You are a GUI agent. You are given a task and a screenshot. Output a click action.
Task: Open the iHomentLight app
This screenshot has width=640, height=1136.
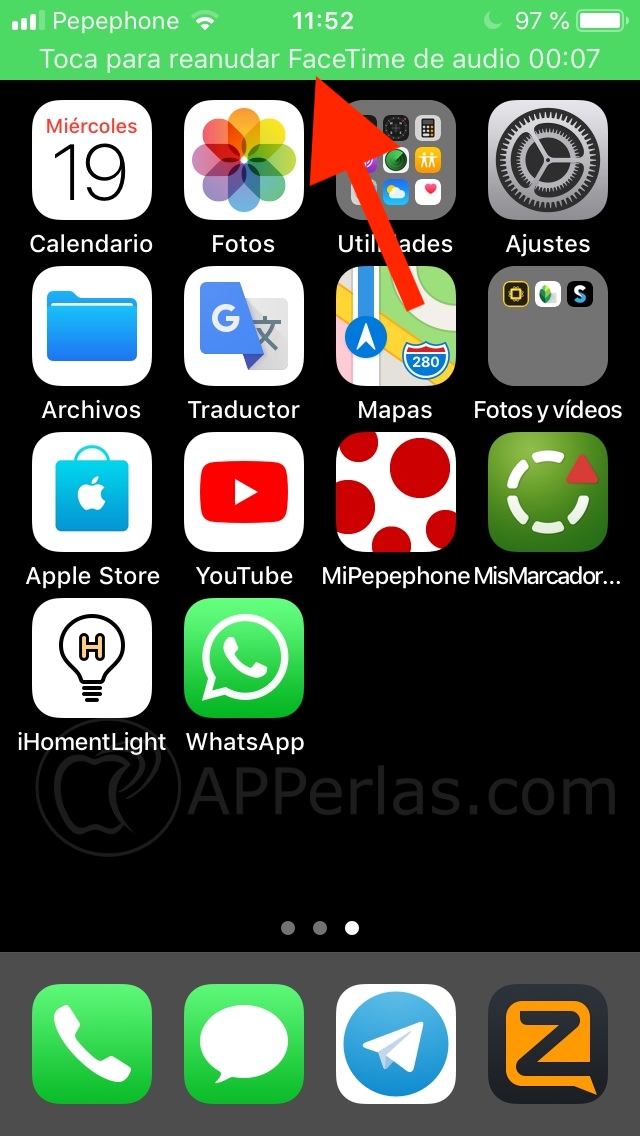[x=92, y=658]
